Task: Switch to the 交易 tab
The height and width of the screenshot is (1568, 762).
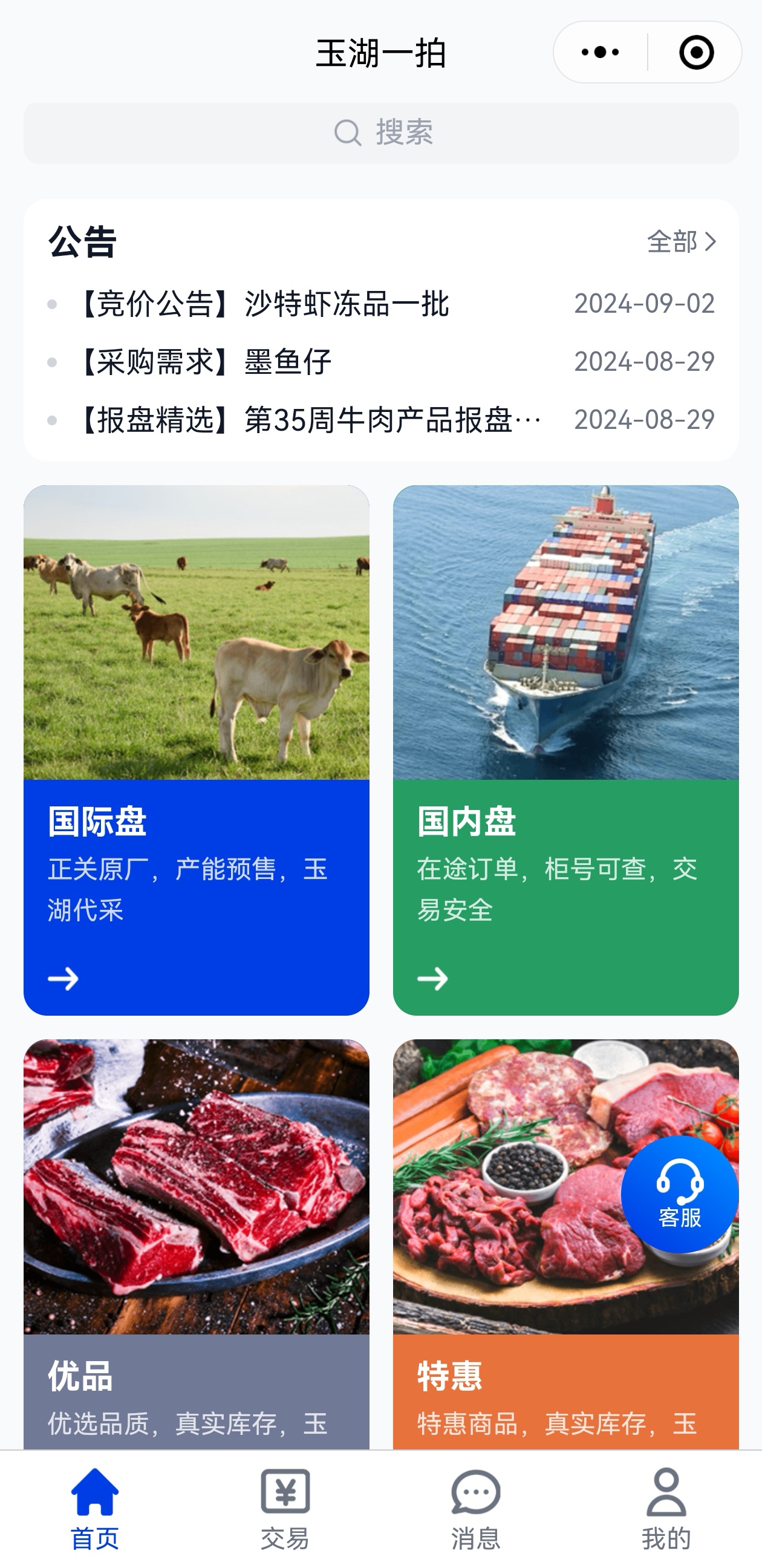Action: [285, 1508]
